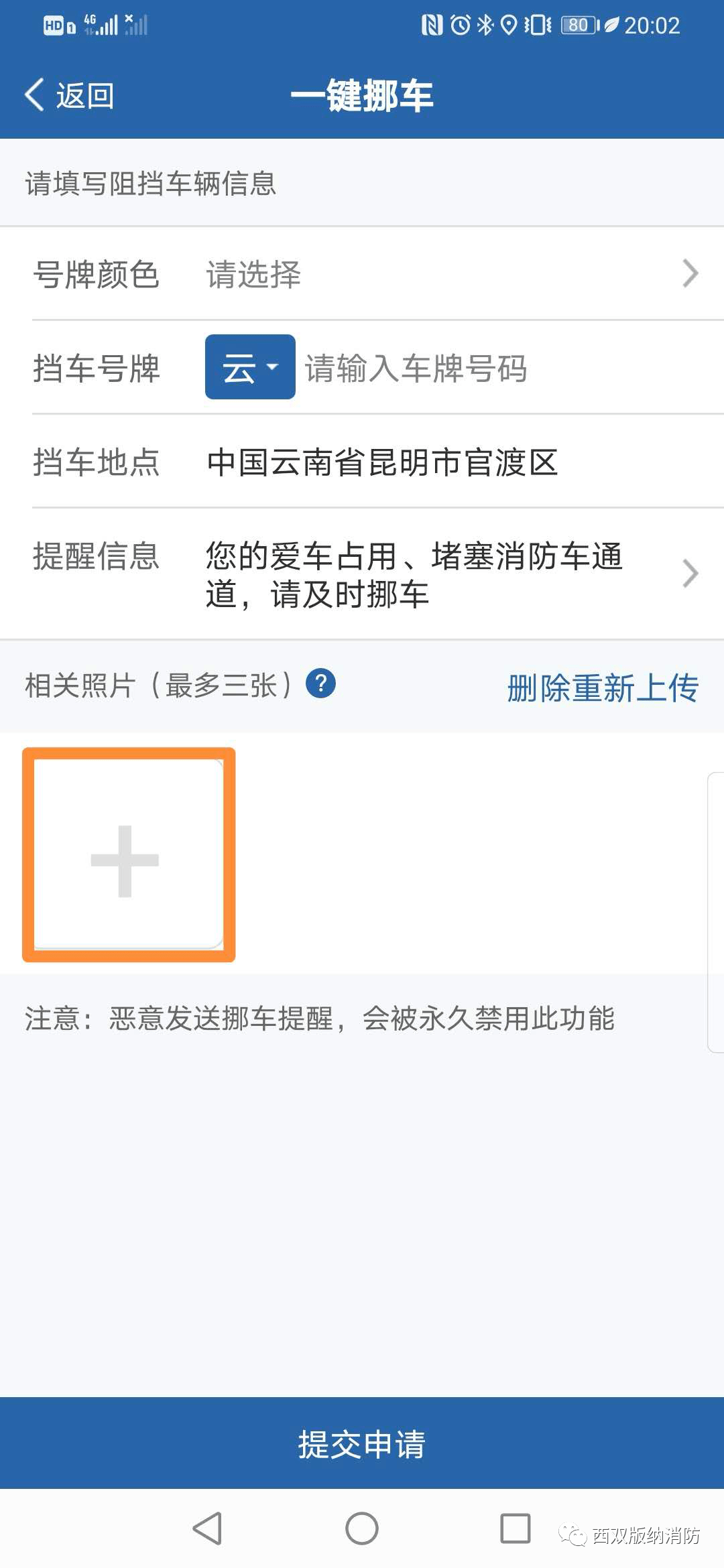Open the help question mark icon by 相关照片
Screen dimensions: 724x1568
point(320,684)
